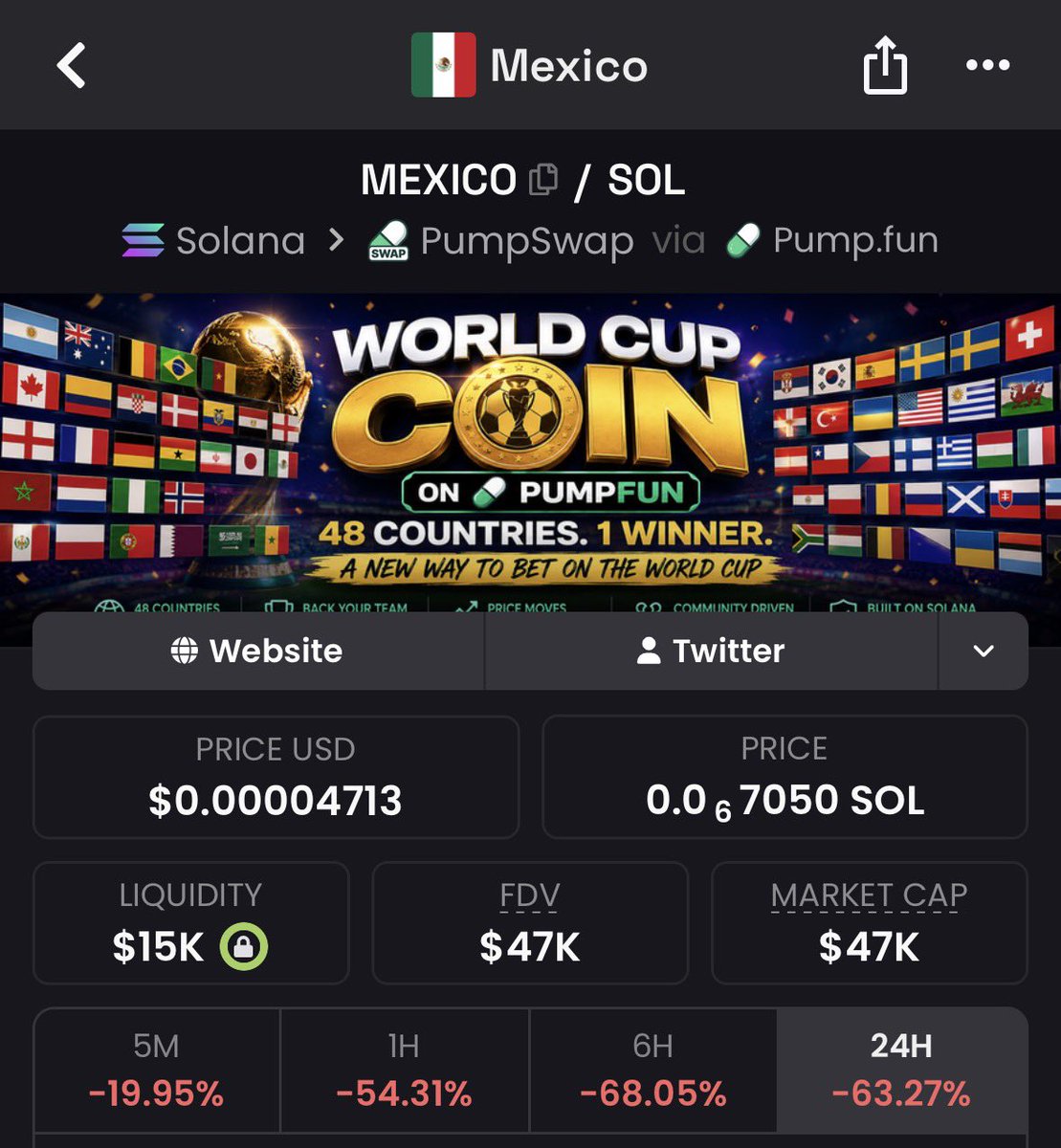Select the 24H timeframe tab

(x=901, y=1070)
